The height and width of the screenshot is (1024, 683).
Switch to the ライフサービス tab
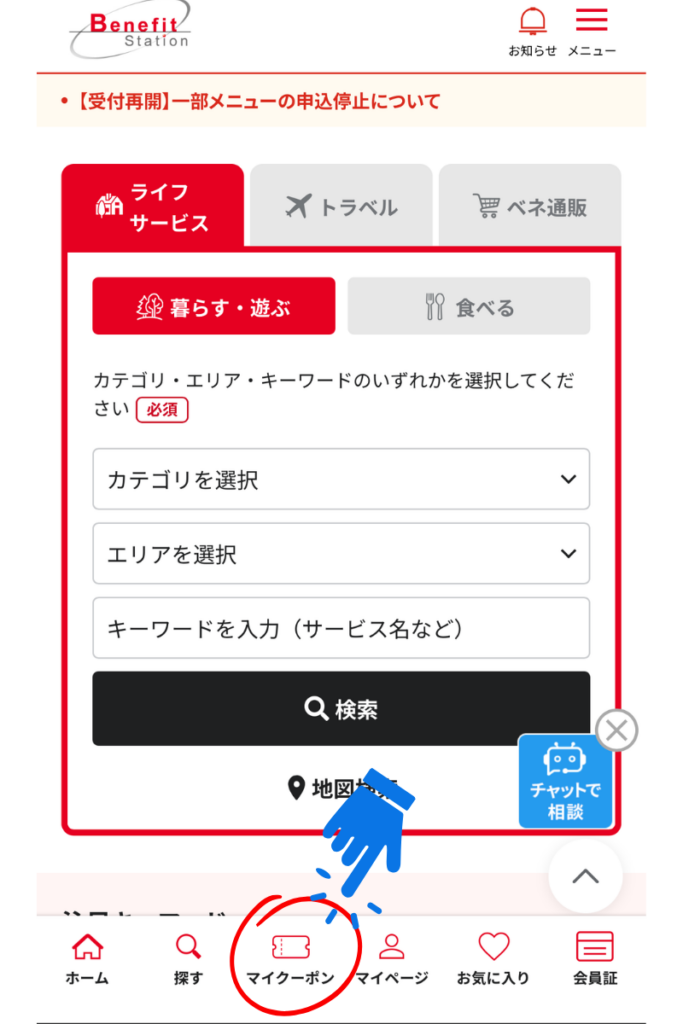152,207
